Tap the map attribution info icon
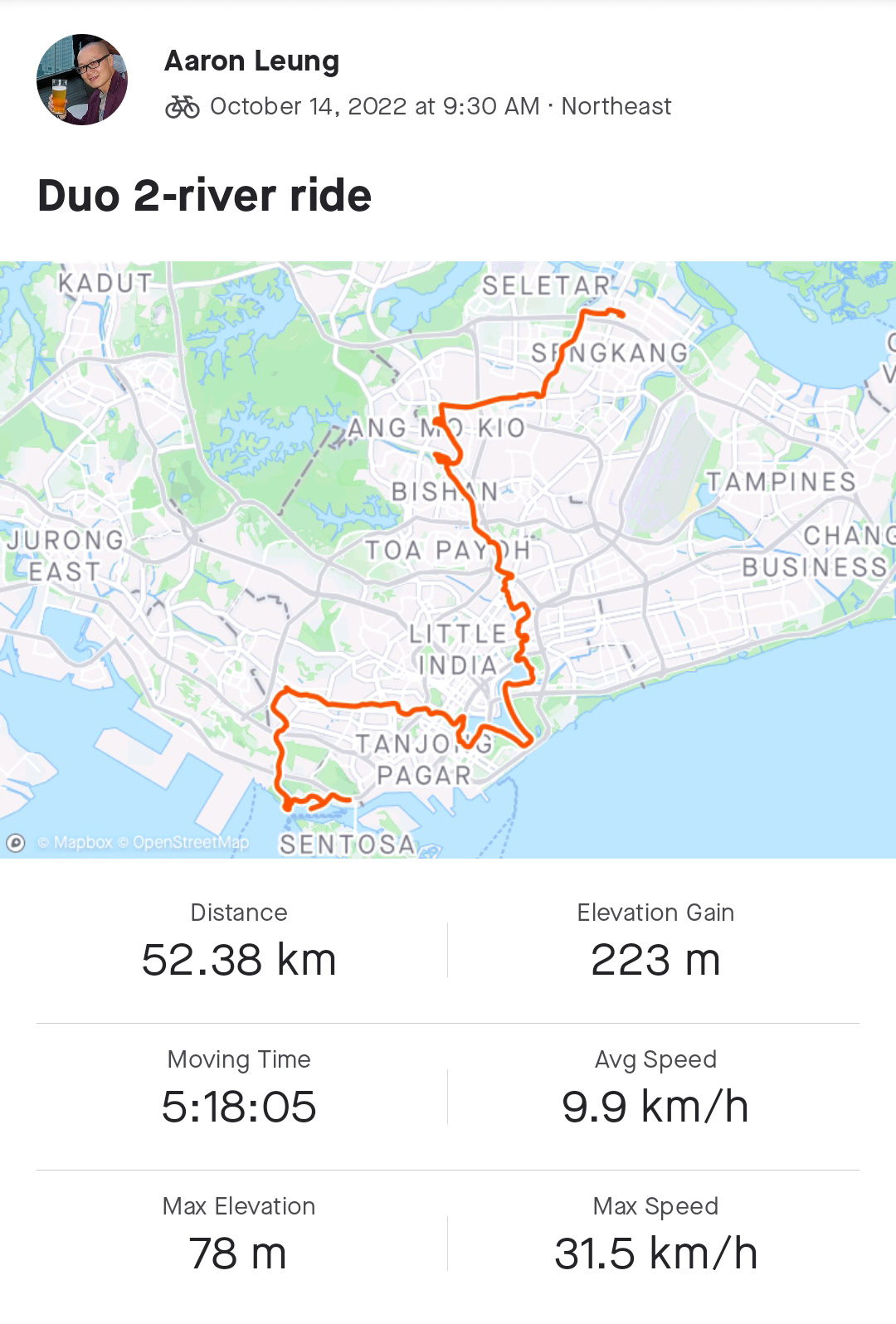896x1324 pixels. click(16, 843)
